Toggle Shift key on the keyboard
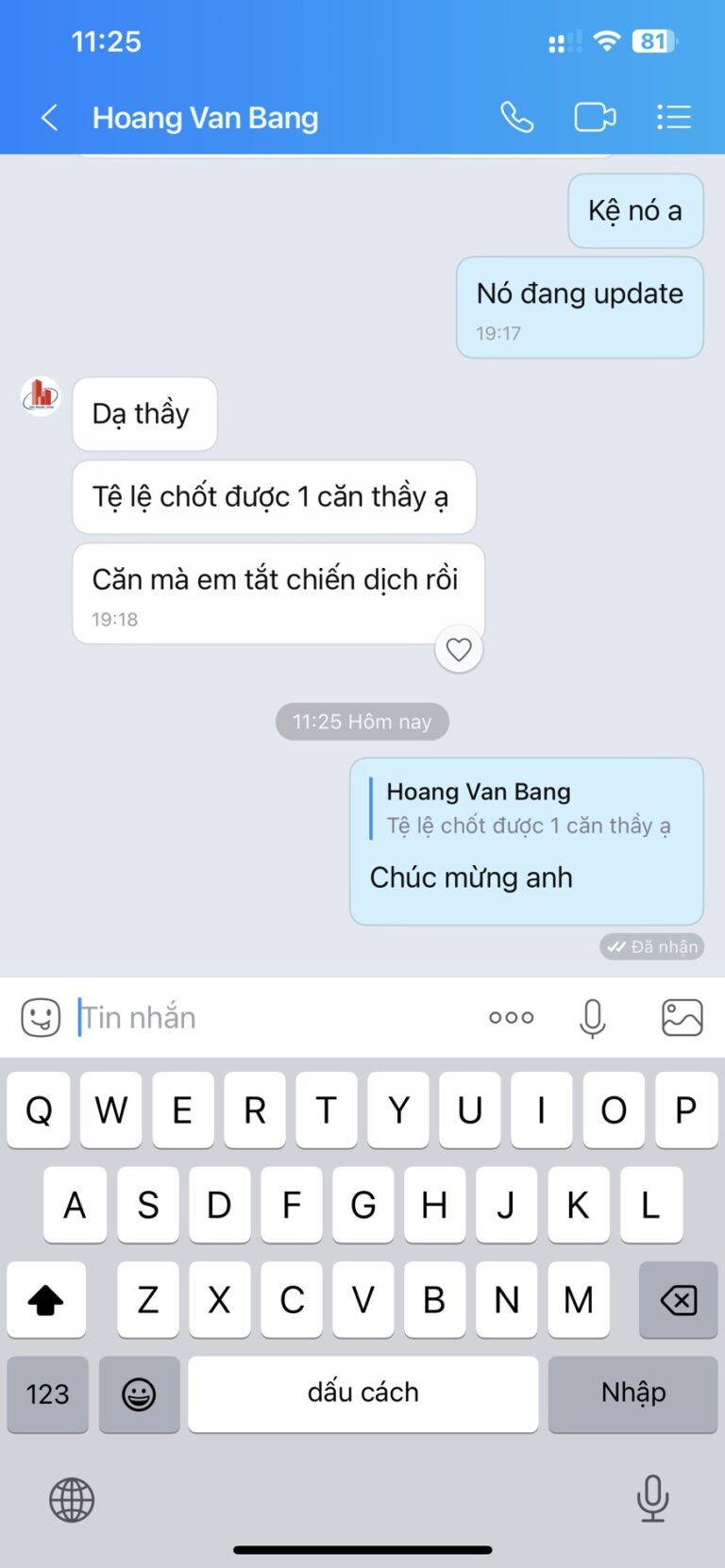The image size is (725, 1568). [45, 1300]
